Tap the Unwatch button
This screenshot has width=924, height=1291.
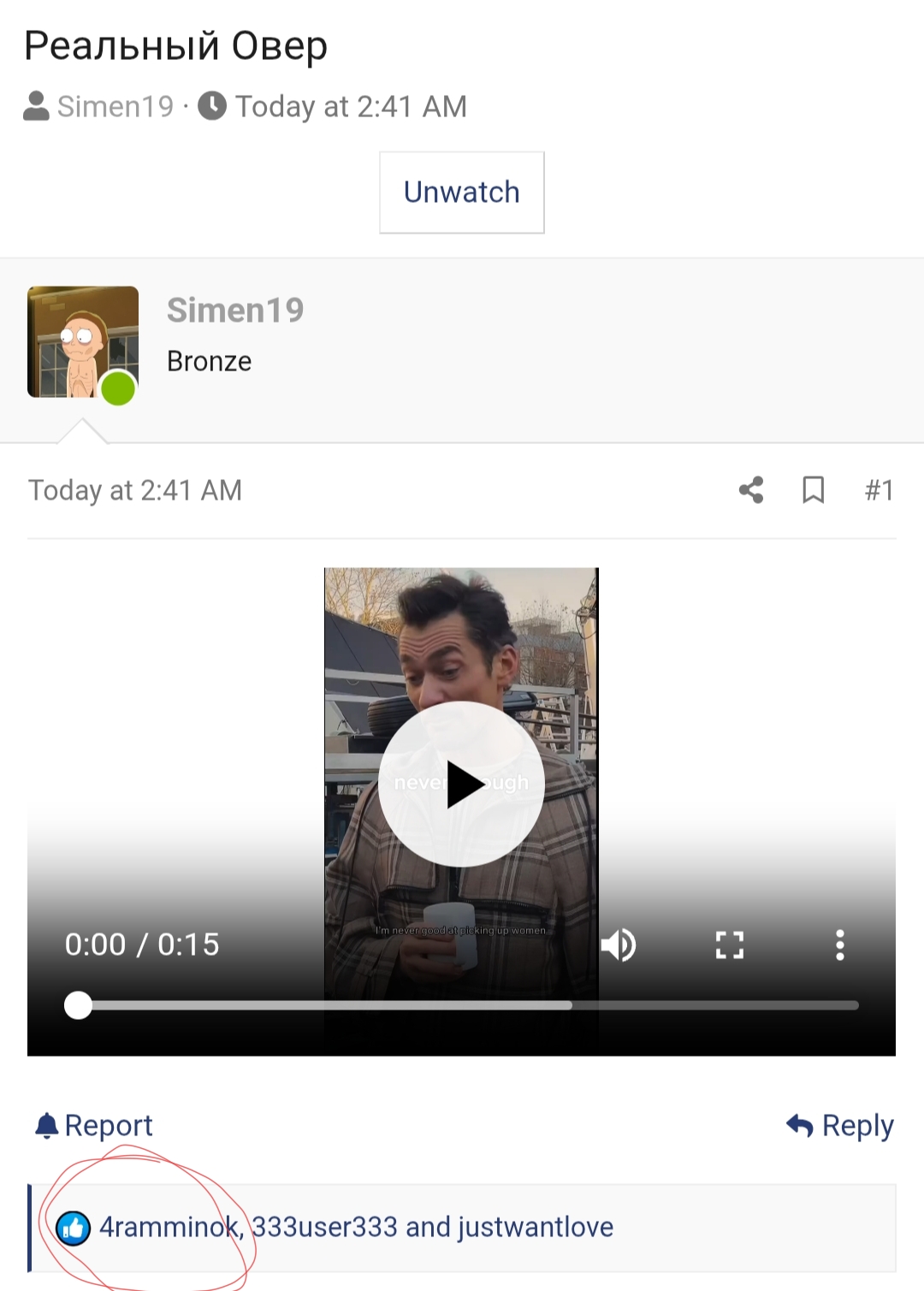pyautogui.click(x=462, y=192)
